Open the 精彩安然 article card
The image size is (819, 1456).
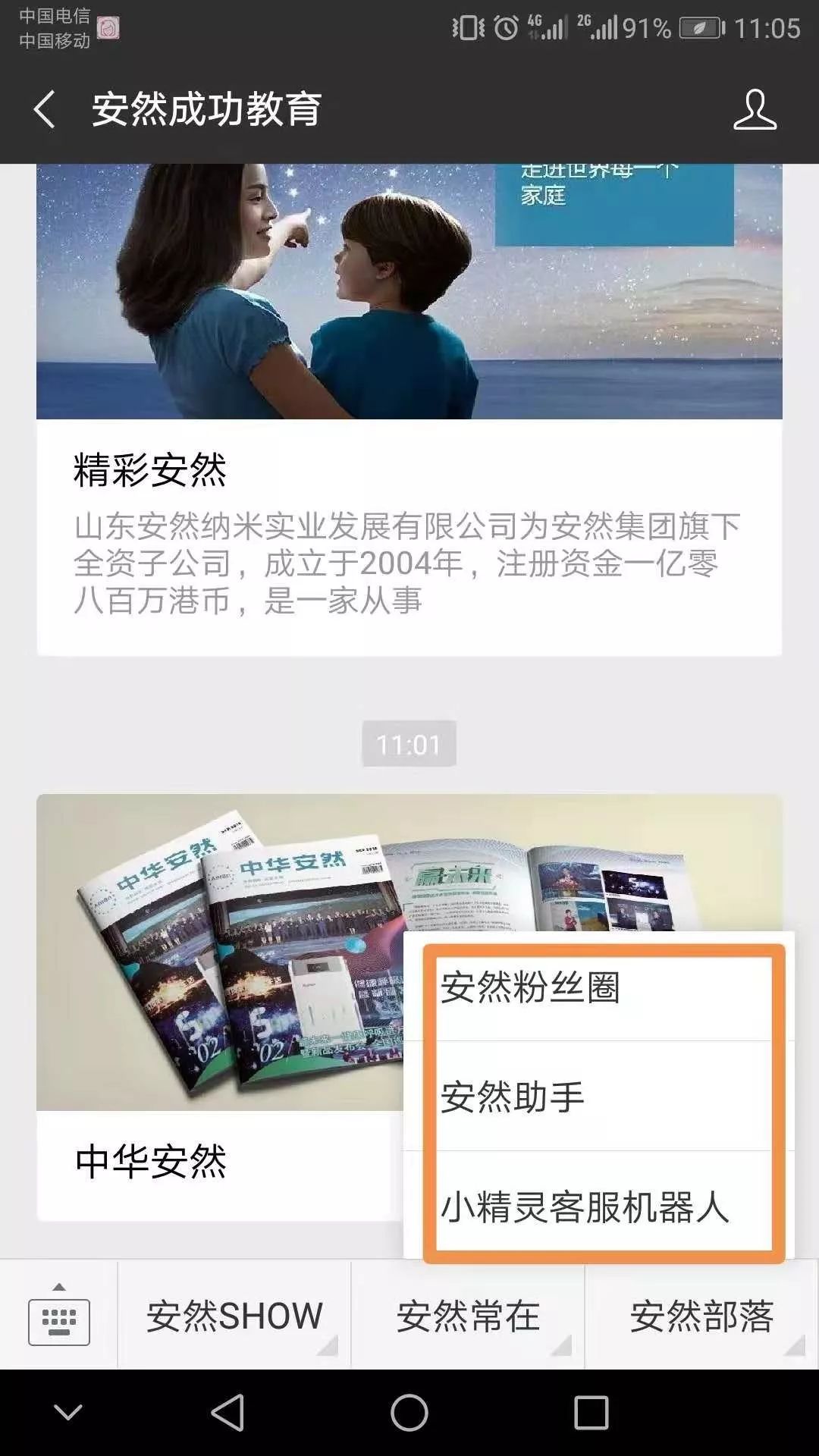click(409, 470)
